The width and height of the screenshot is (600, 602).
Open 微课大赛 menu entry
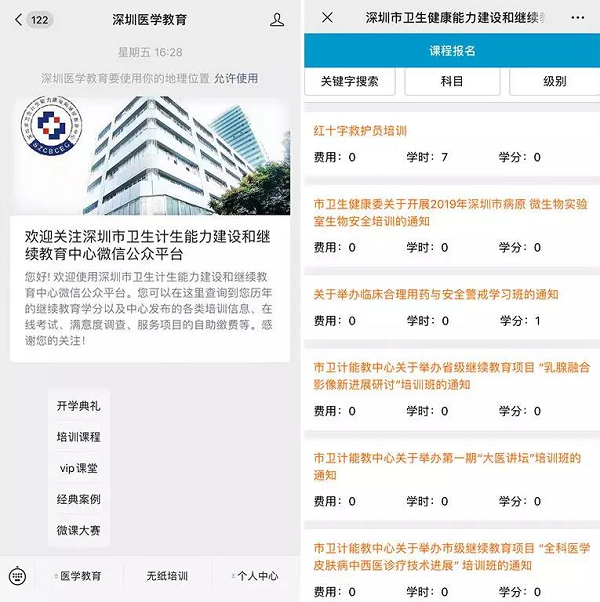(x=78, y=529)
